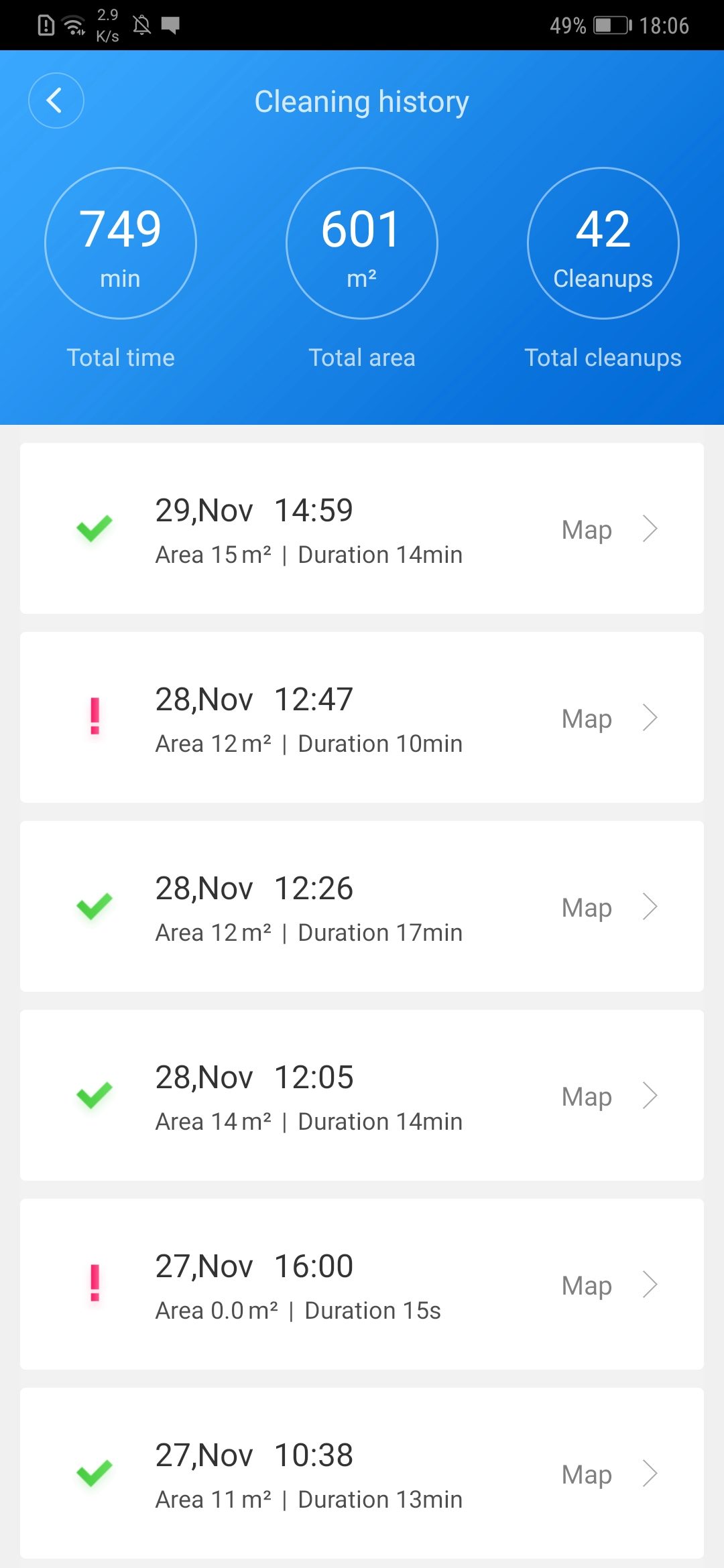
Task: Show map of 27,Nov 10:38 cleanup
Action: 609,1474
